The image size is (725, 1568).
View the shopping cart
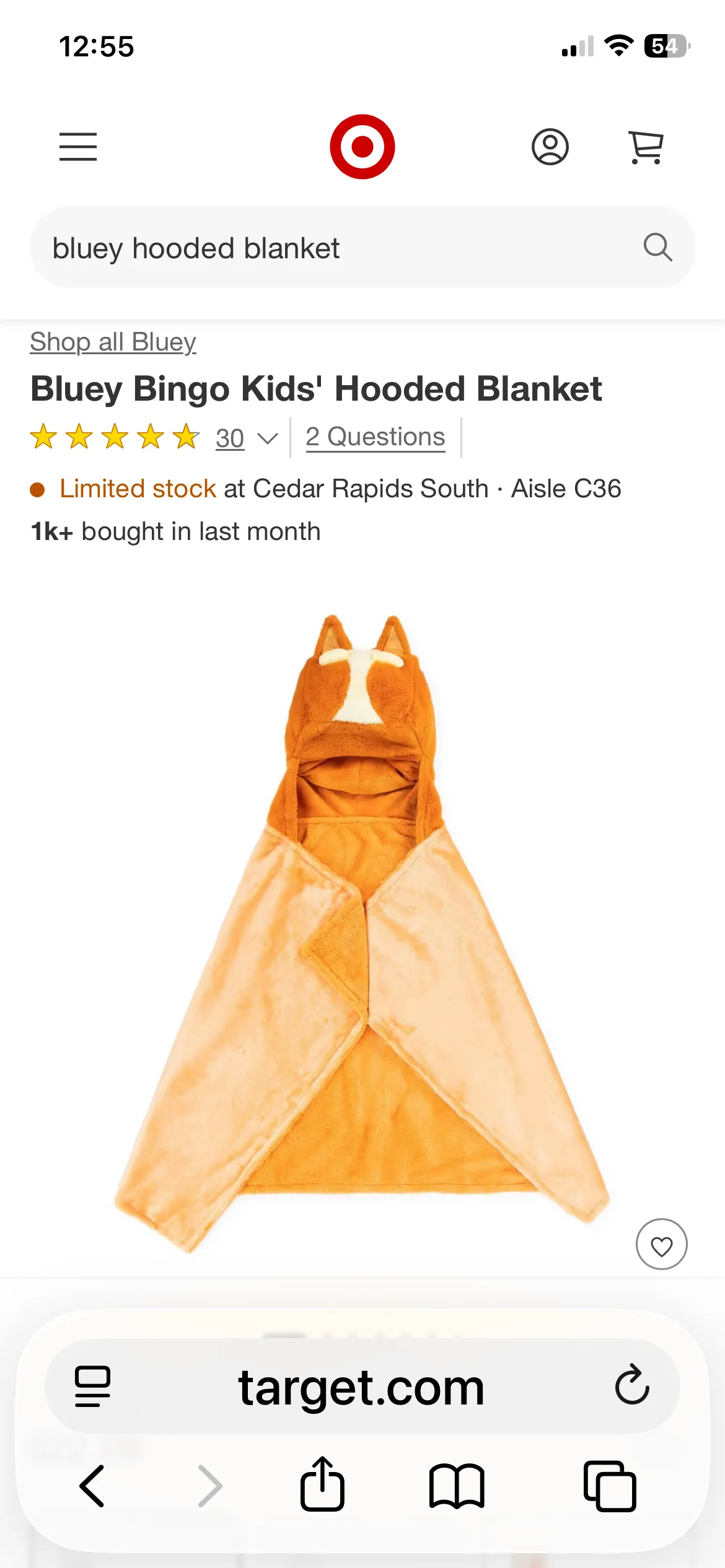(646, 147)
